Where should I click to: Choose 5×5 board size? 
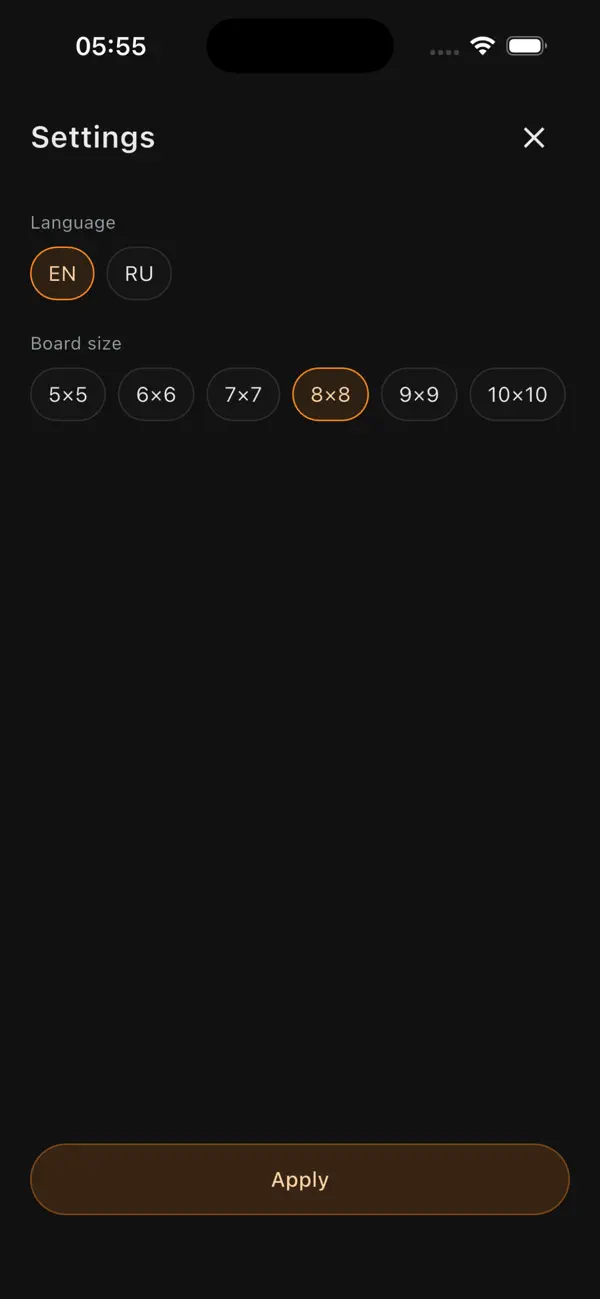pos(68,395)
